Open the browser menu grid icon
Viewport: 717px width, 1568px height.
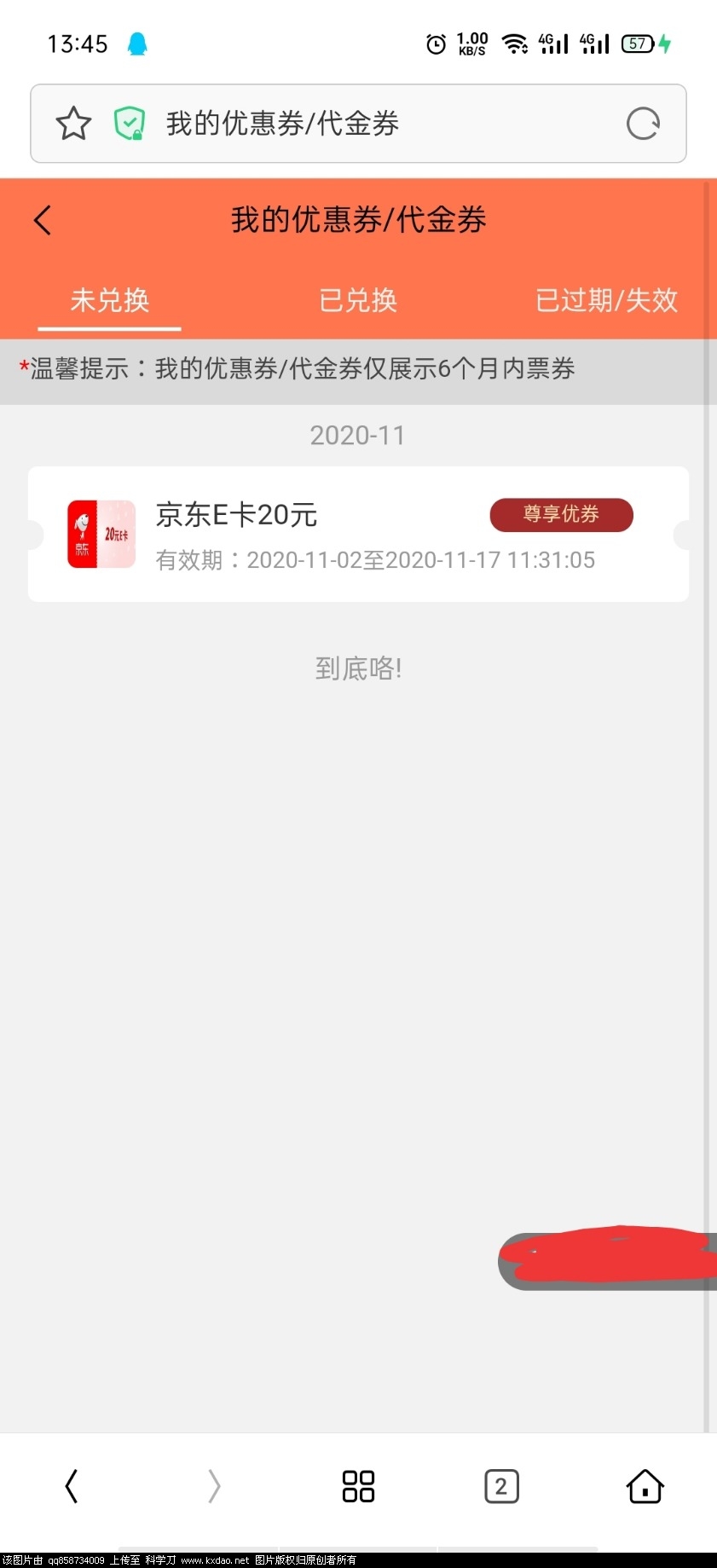pos(358,1486)
